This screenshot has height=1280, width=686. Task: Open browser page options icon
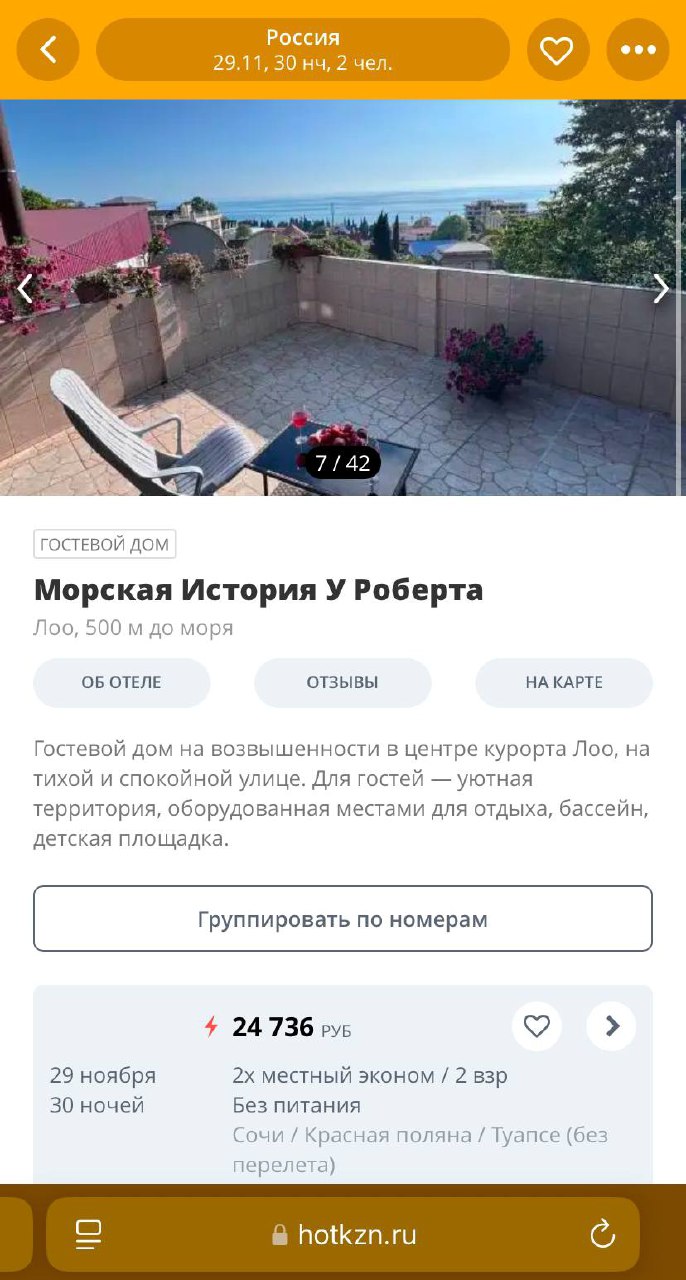[89, 1235]
